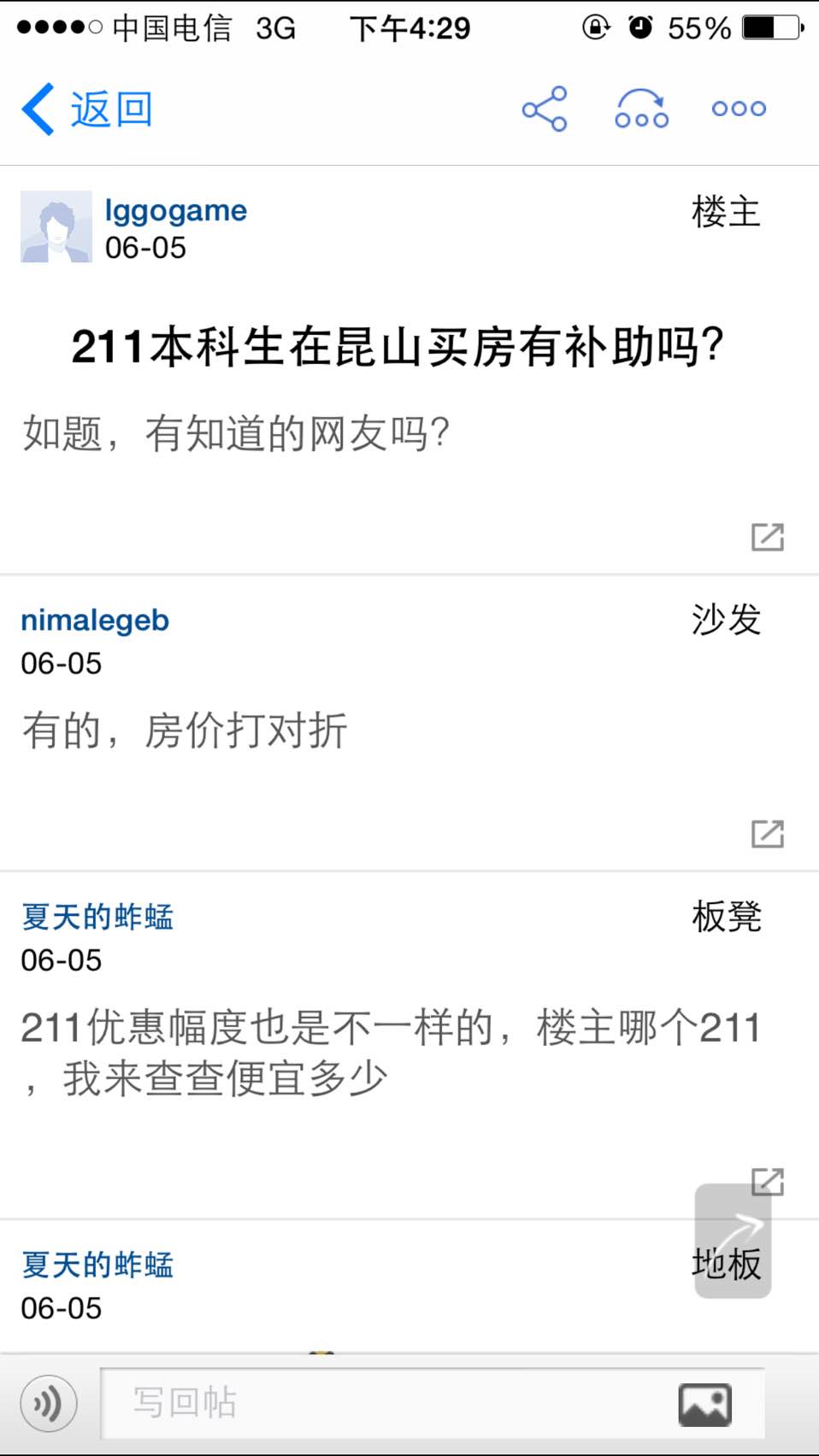Share this forum thread
The width and height of the screenshot is (819, 1456).
coord(545,109)
